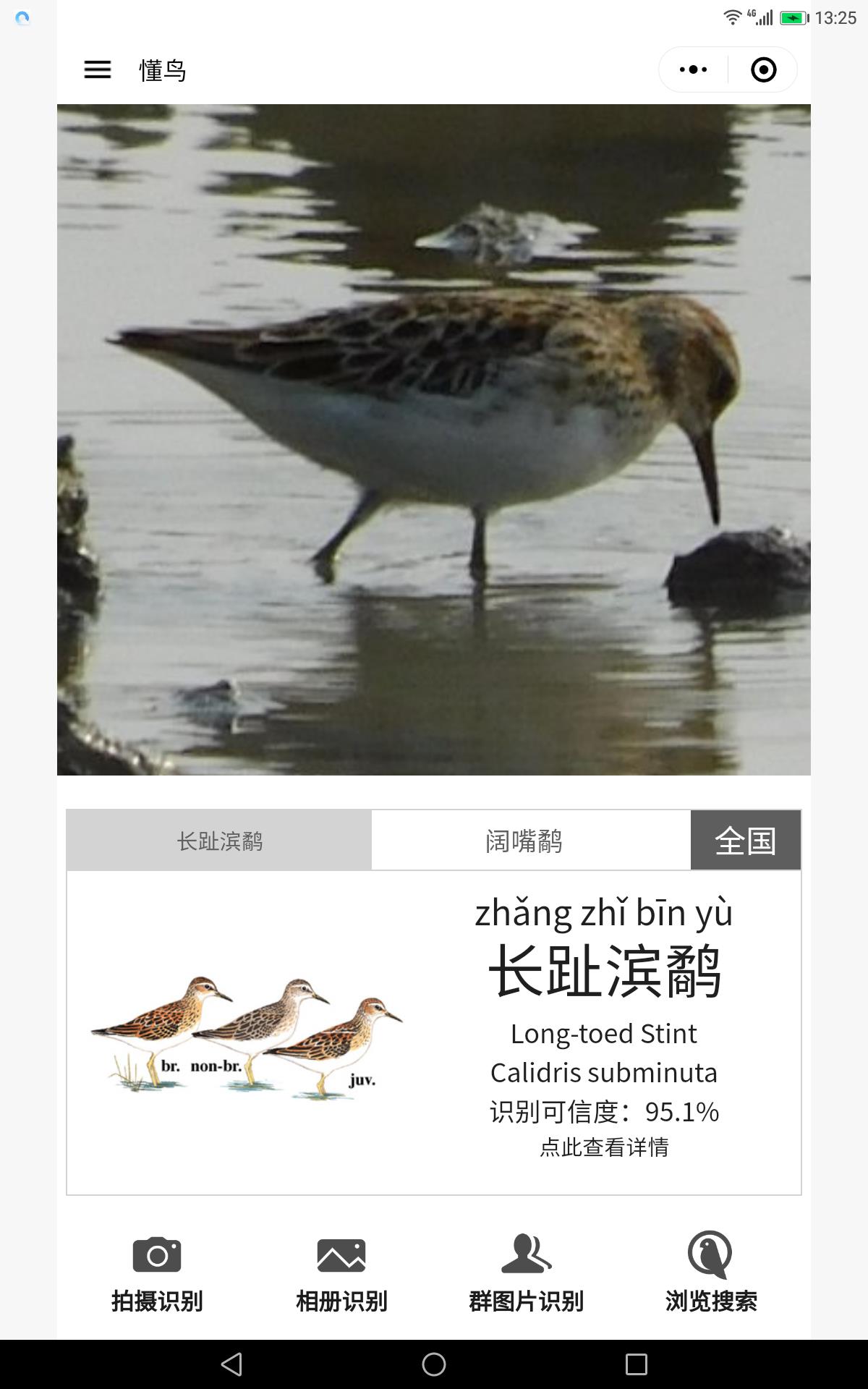Open the hamburger drawer menu
Image resolution: width=868 pixels, height=1389 pixels.
tap(98, 69)
